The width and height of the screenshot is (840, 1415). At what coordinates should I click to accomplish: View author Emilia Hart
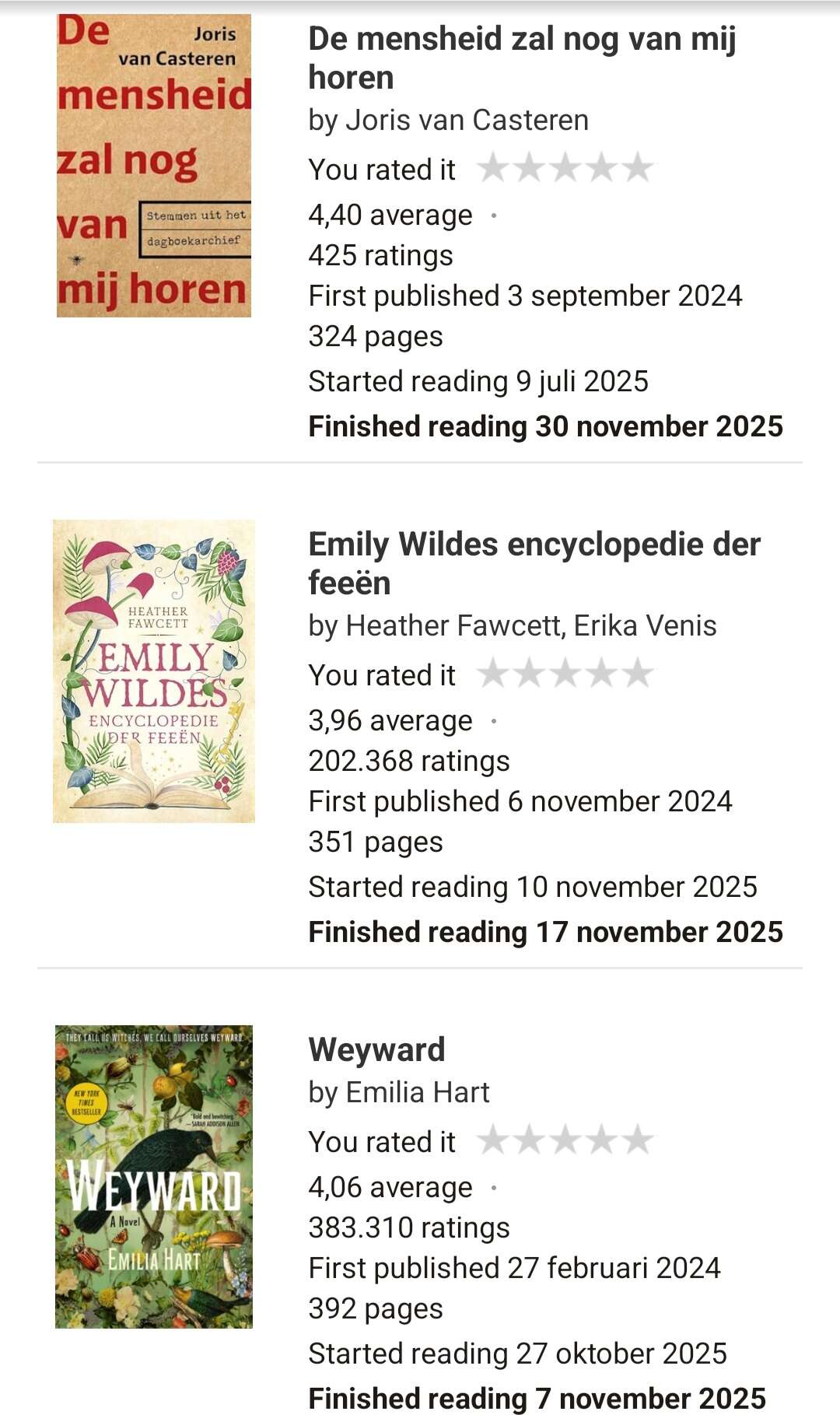coord(418,1093)
